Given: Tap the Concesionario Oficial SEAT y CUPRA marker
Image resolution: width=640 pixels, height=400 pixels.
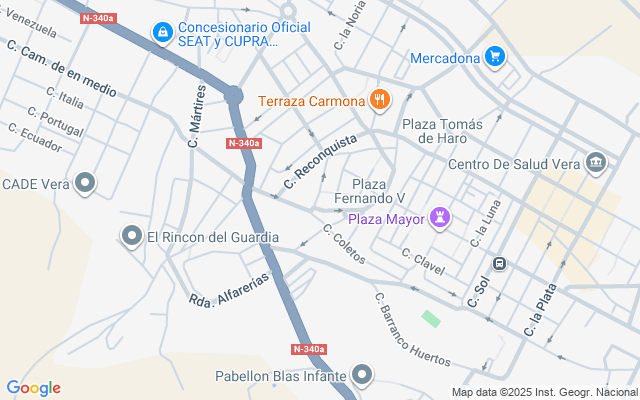Looking at the screenshot, I should tap(161, 34).
